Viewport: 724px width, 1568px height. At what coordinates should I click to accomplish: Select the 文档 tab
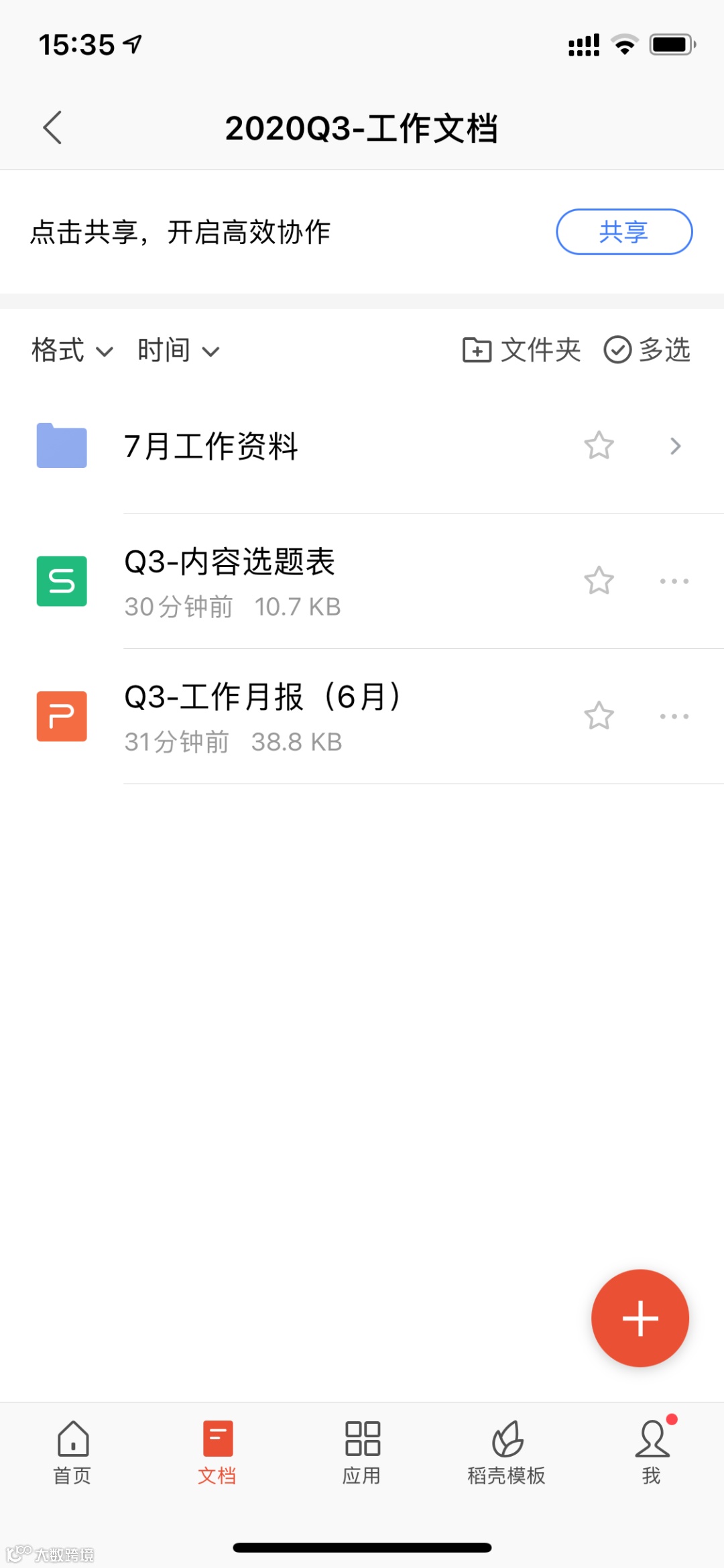point(217,1452)
